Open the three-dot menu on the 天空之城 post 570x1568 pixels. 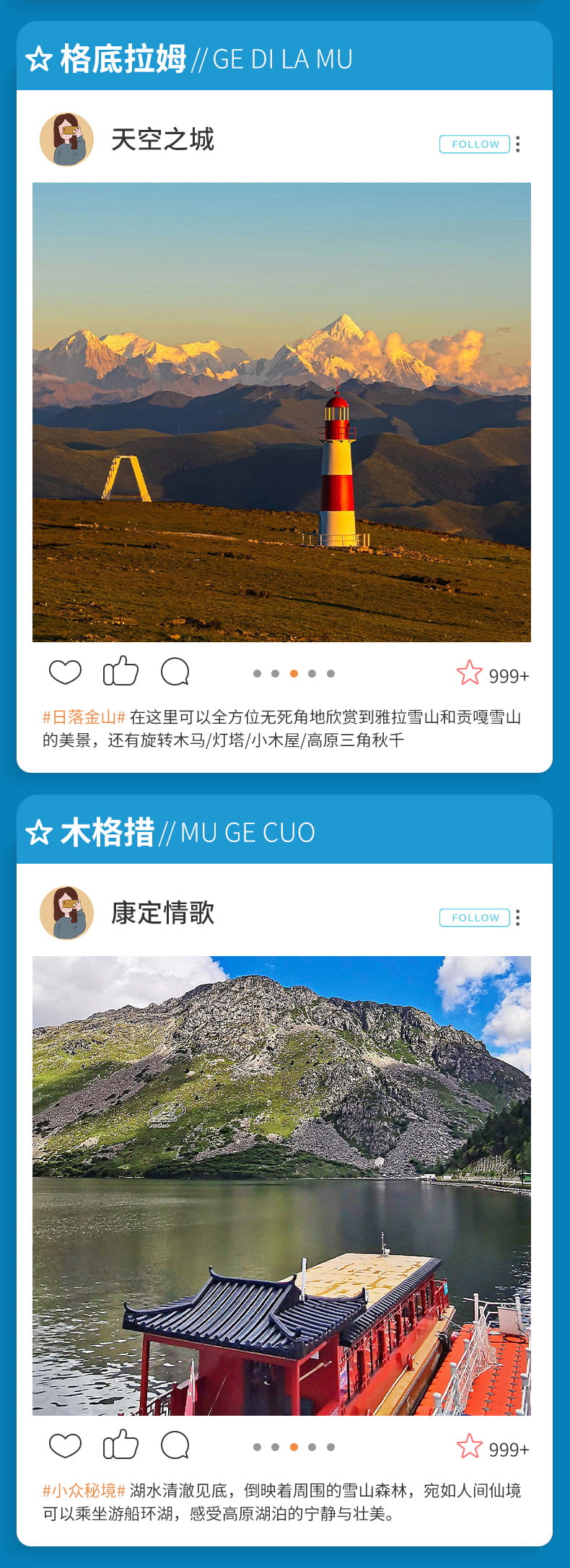click(x=518, y=144)
